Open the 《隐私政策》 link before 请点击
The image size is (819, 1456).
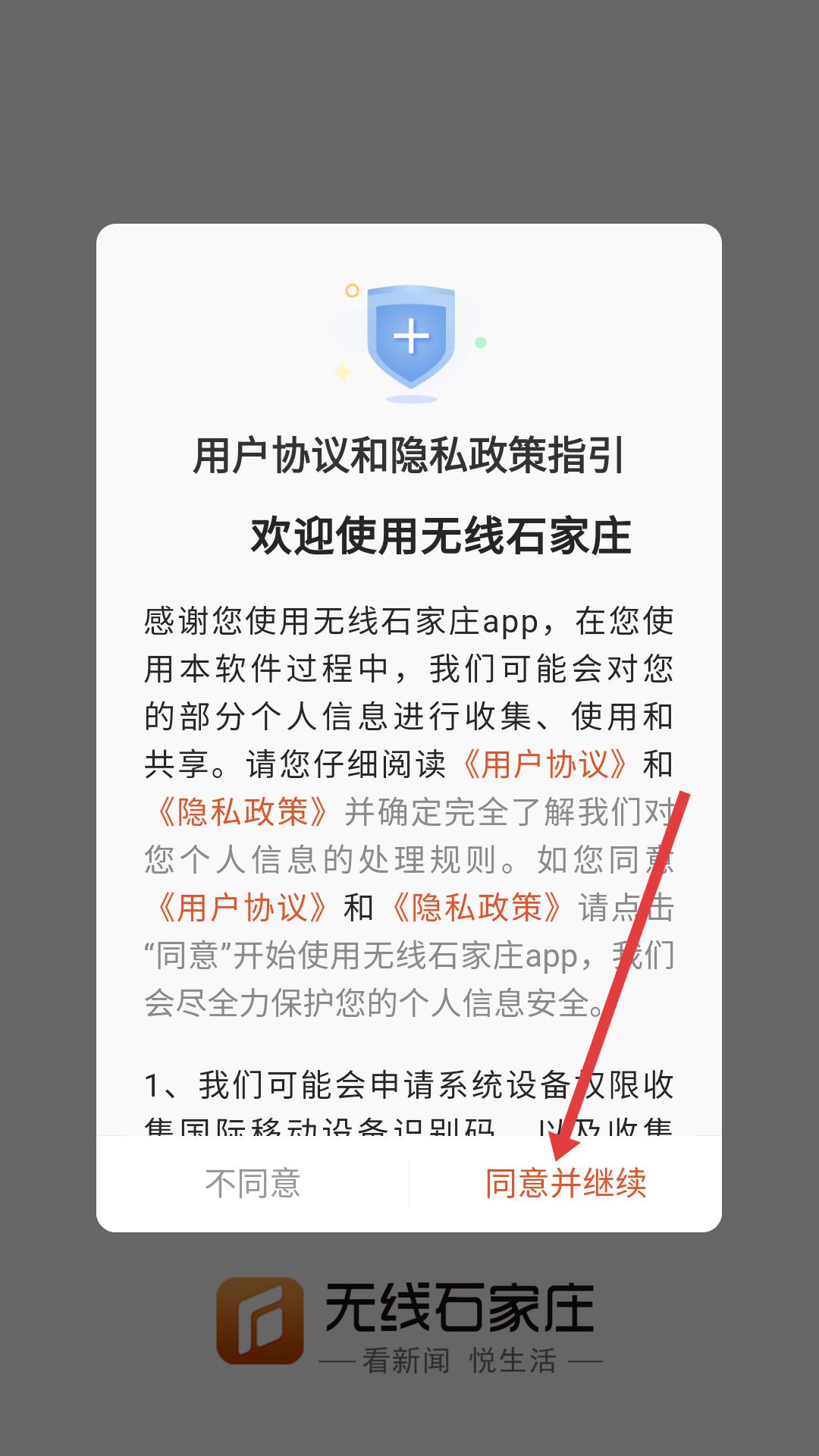click(476, 908)
